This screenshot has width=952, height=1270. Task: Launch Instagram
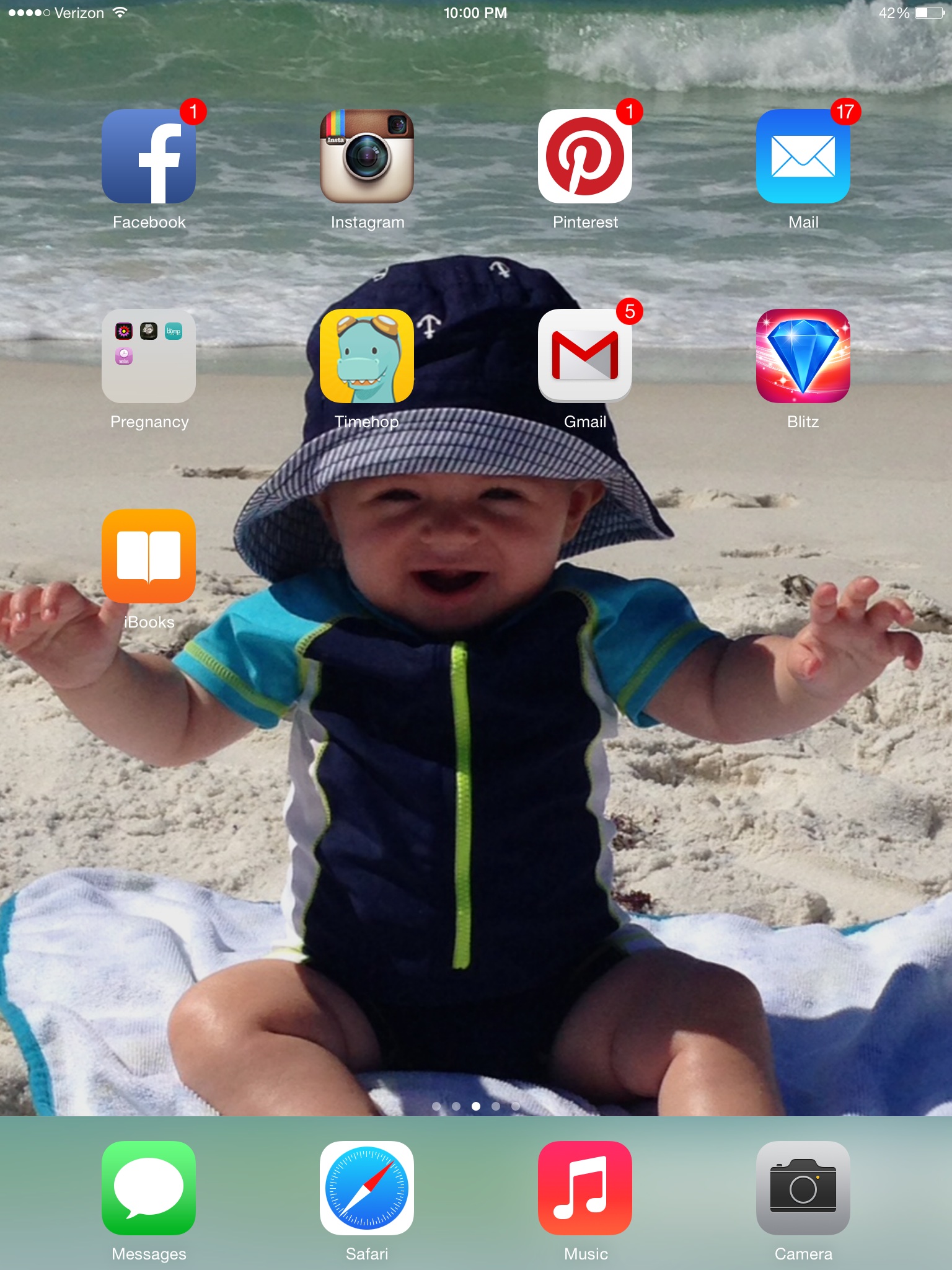[x=367, y=156]
